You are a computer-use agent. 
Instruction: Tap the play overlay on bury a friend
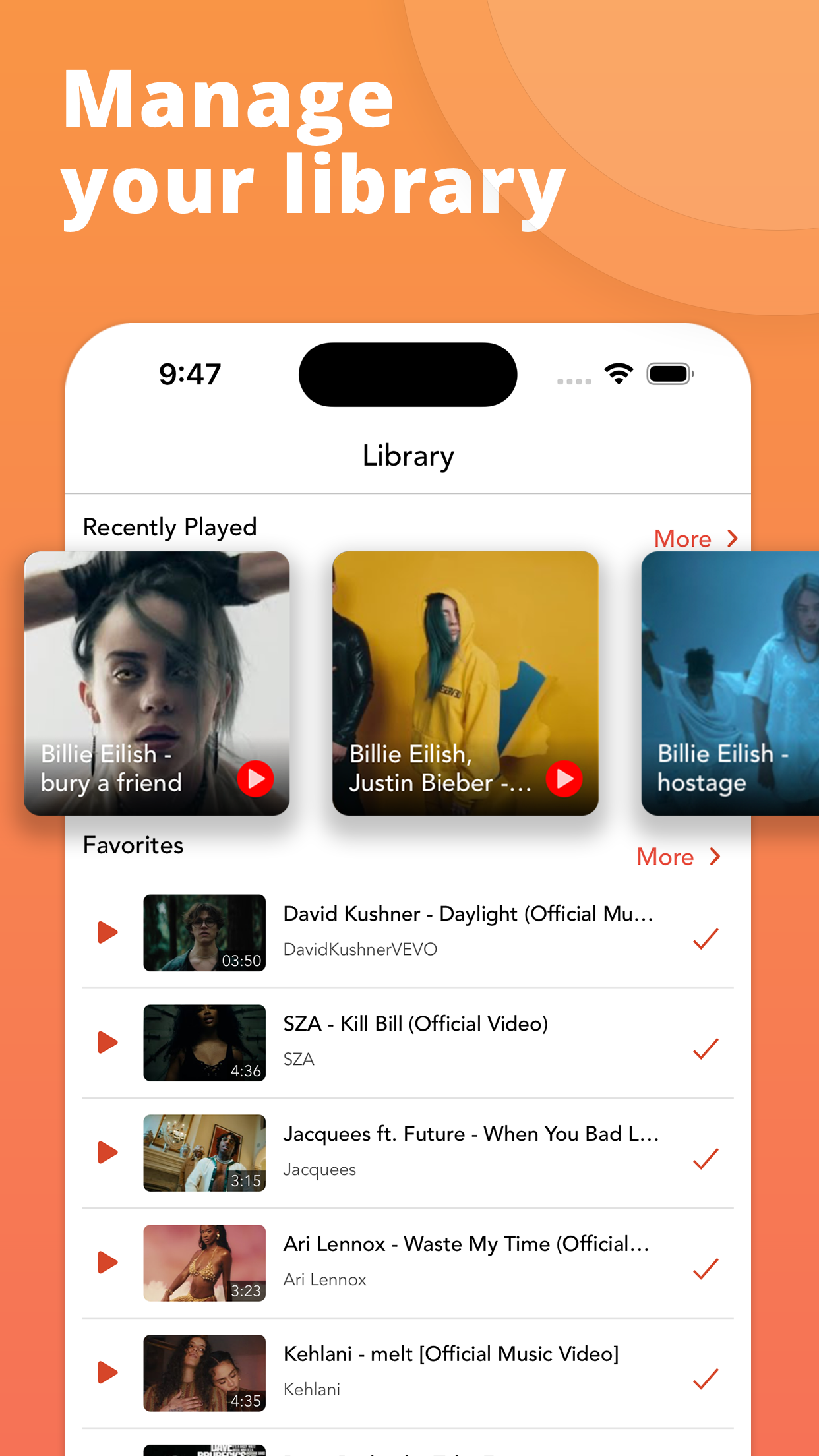(x=256, y=778)
